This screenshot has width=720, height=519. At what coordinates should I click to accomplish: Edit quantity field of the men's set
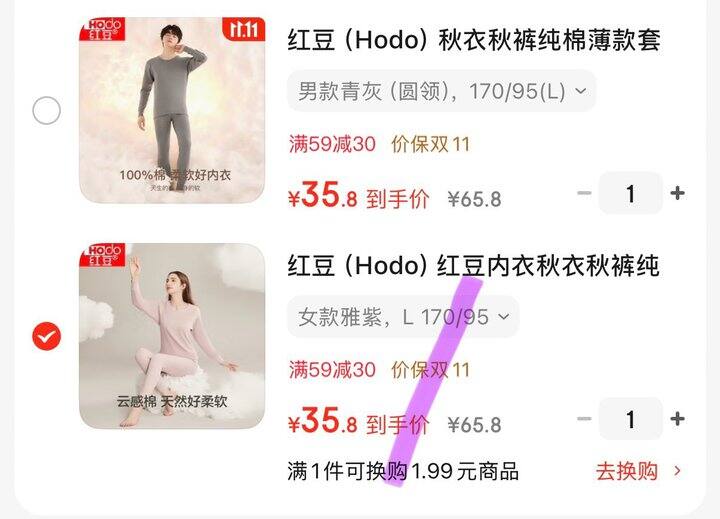630,193
